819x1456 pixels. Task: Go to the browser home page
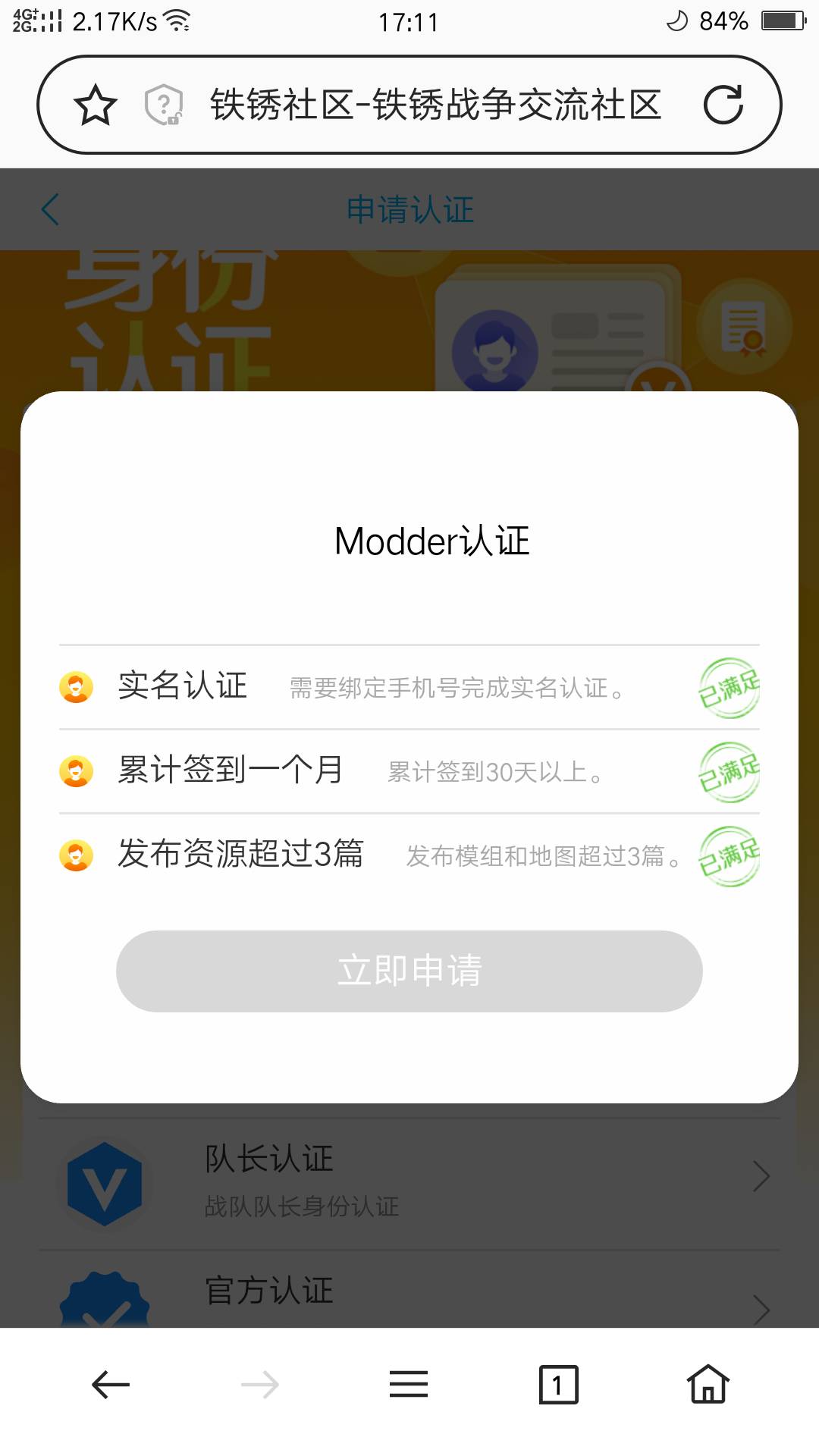tap(708, 1385)
